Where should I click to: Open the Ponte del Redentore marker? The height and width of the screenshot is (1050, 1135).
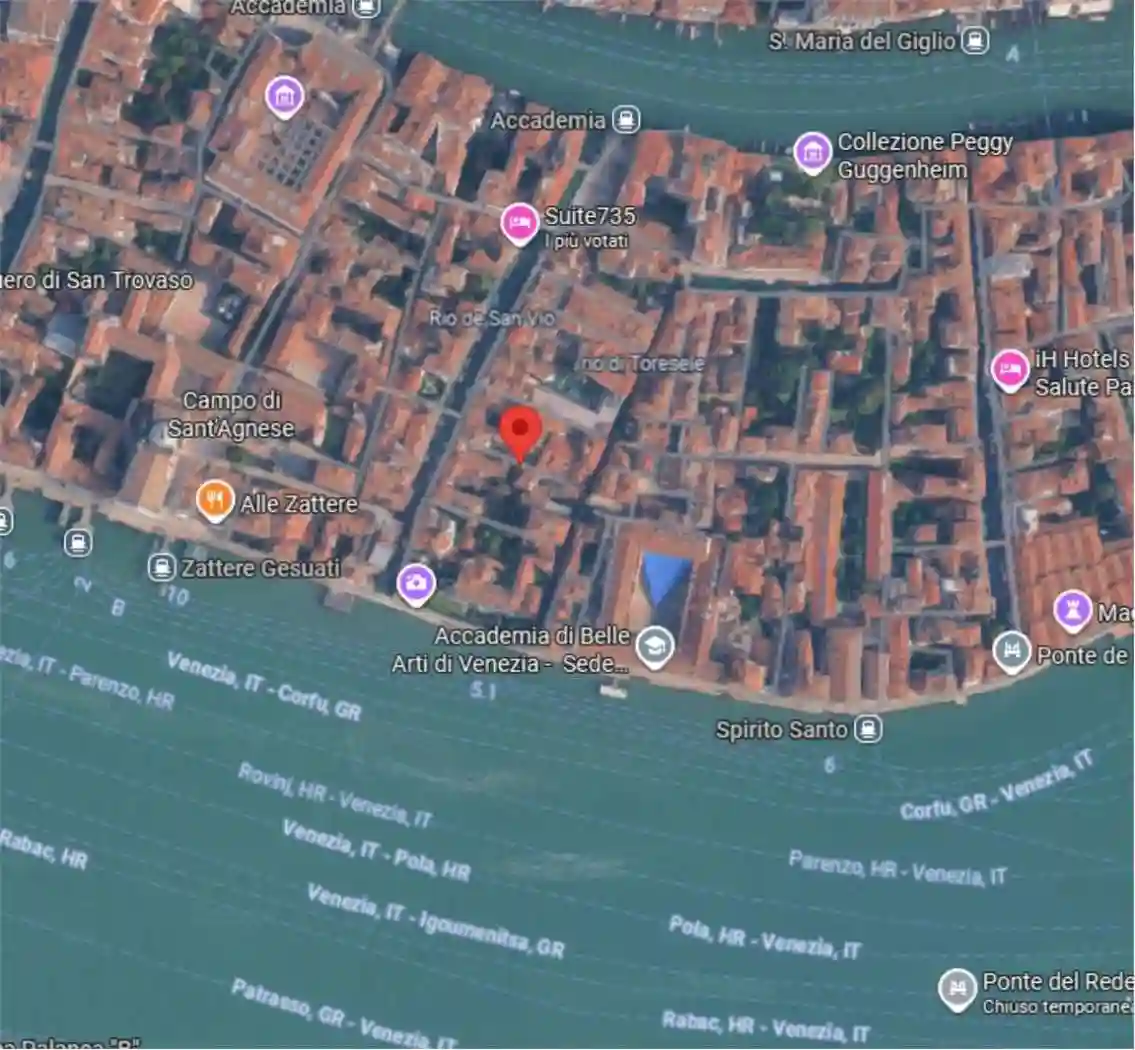click(x=958, y=988)
